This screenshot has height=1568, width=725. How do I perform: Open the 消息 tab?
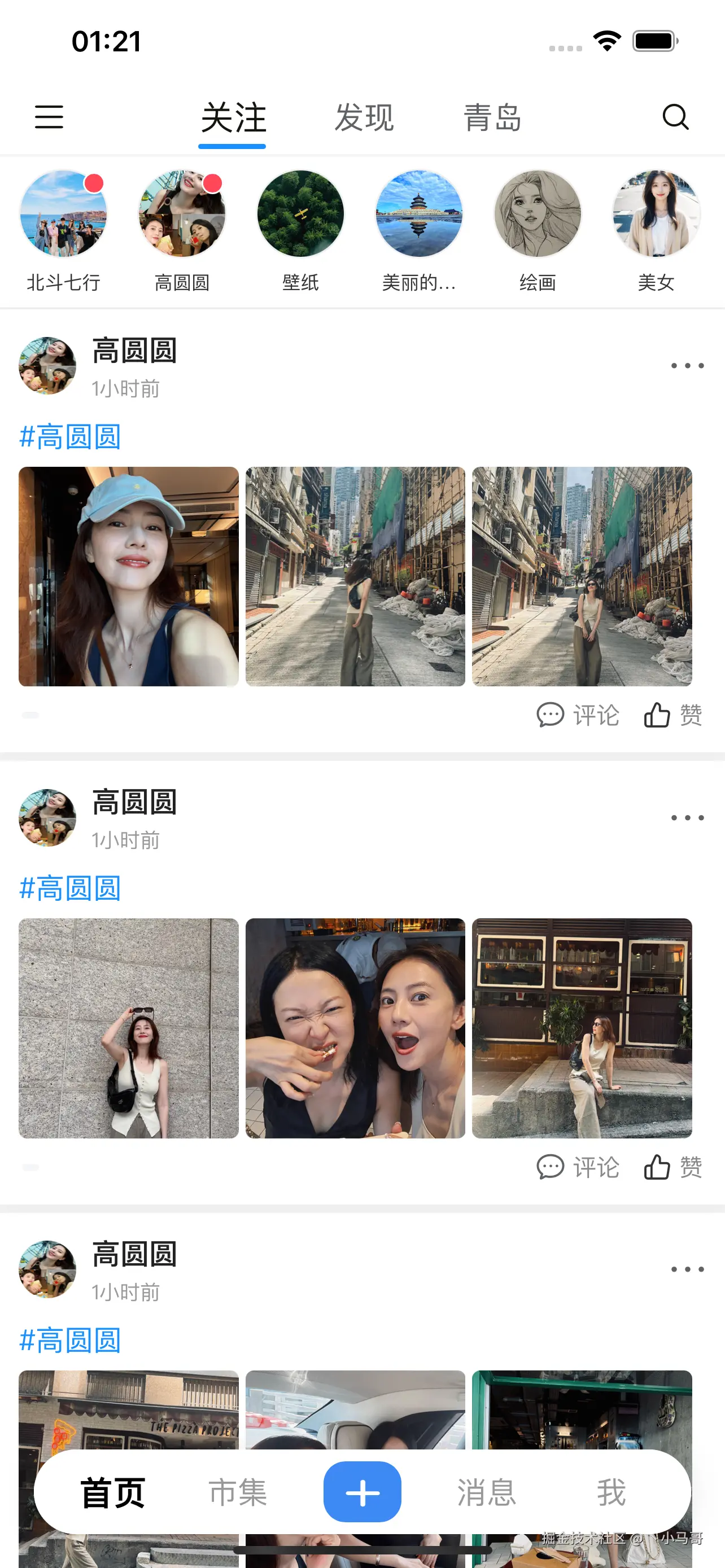click(486, 1492)
